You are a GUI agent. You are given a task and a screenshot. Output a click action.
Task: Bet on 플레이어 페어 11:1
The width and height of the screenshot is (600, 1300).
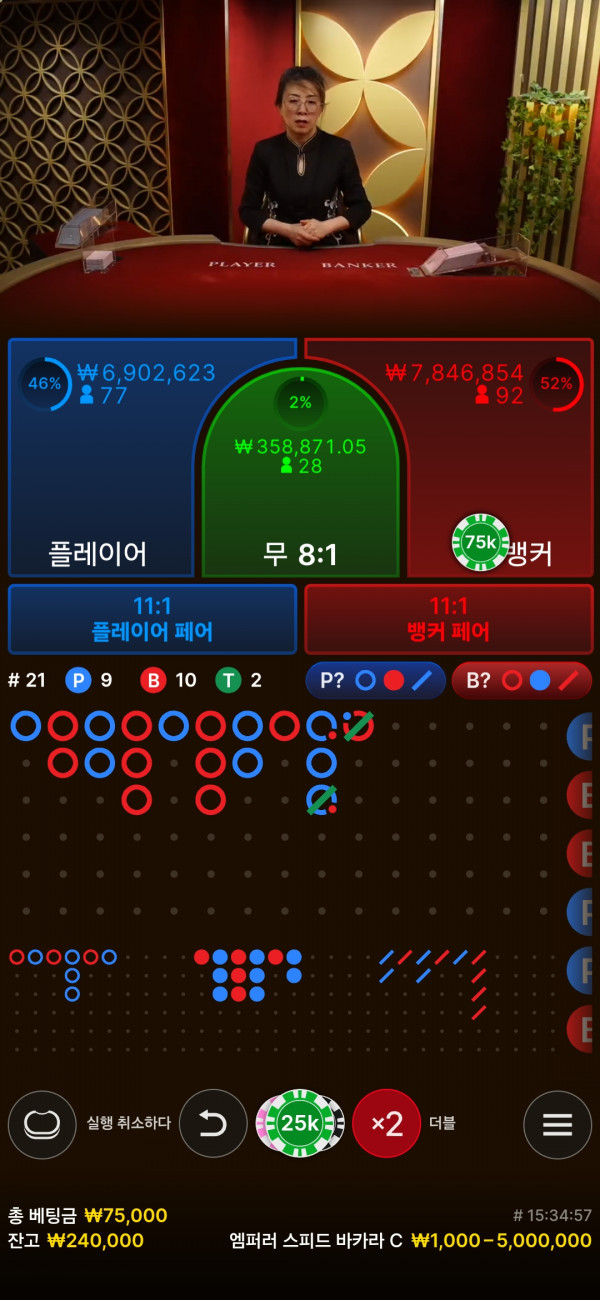point(152,619)
